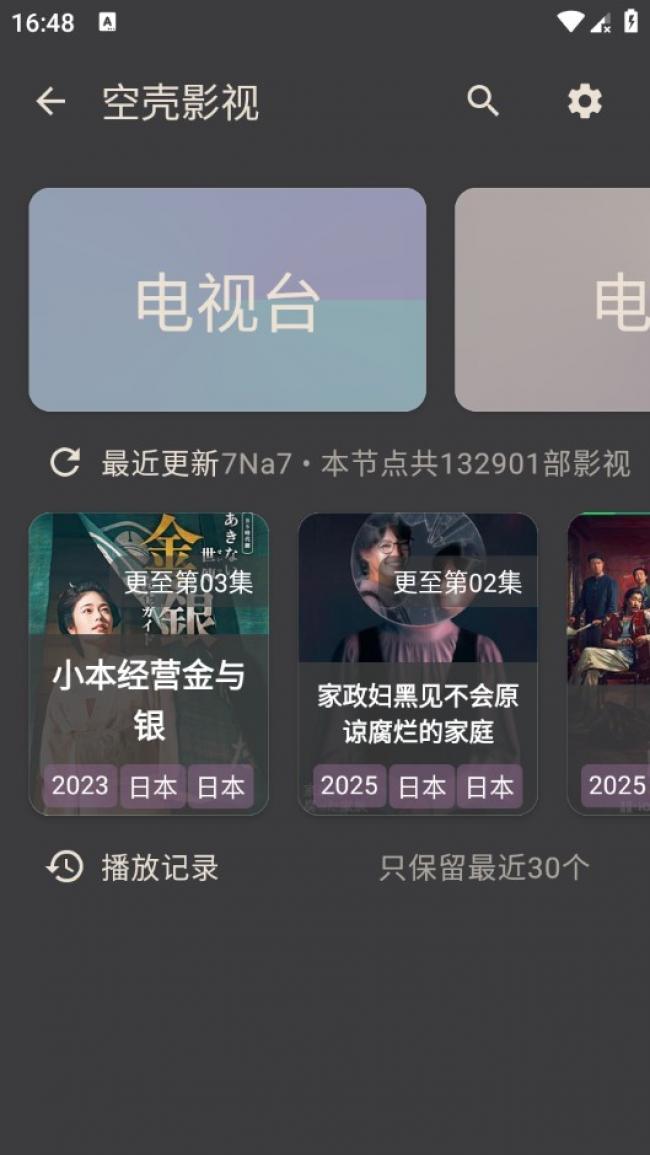Open the 电视台 card
Viewport: 650px width, 1155px height.
(227, 300)
